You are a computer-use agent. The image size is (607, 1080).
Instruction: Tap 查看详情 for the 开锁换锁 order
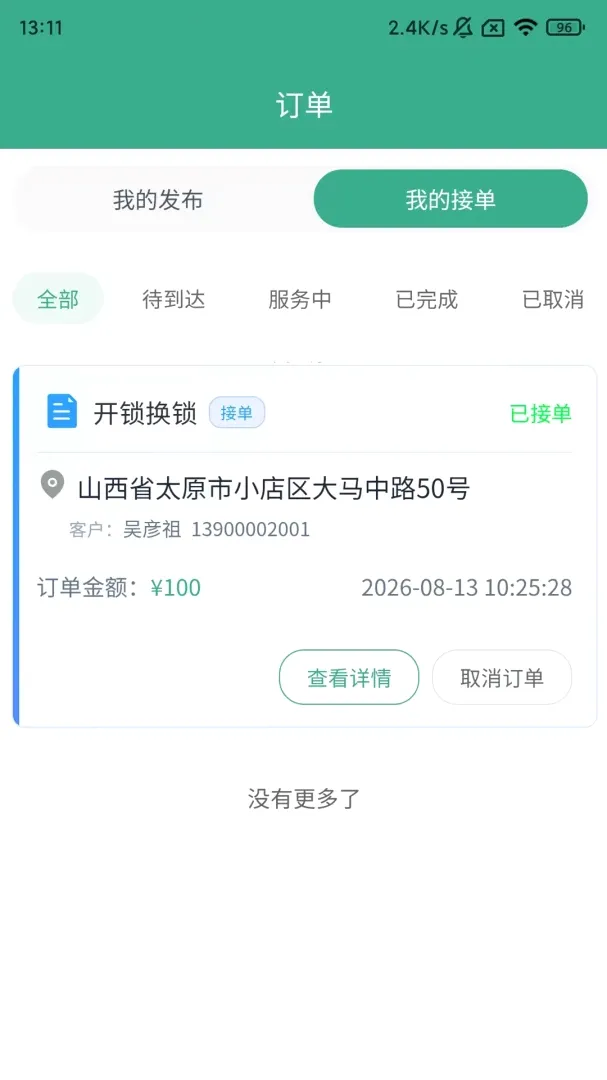click(x=349, y=678)
